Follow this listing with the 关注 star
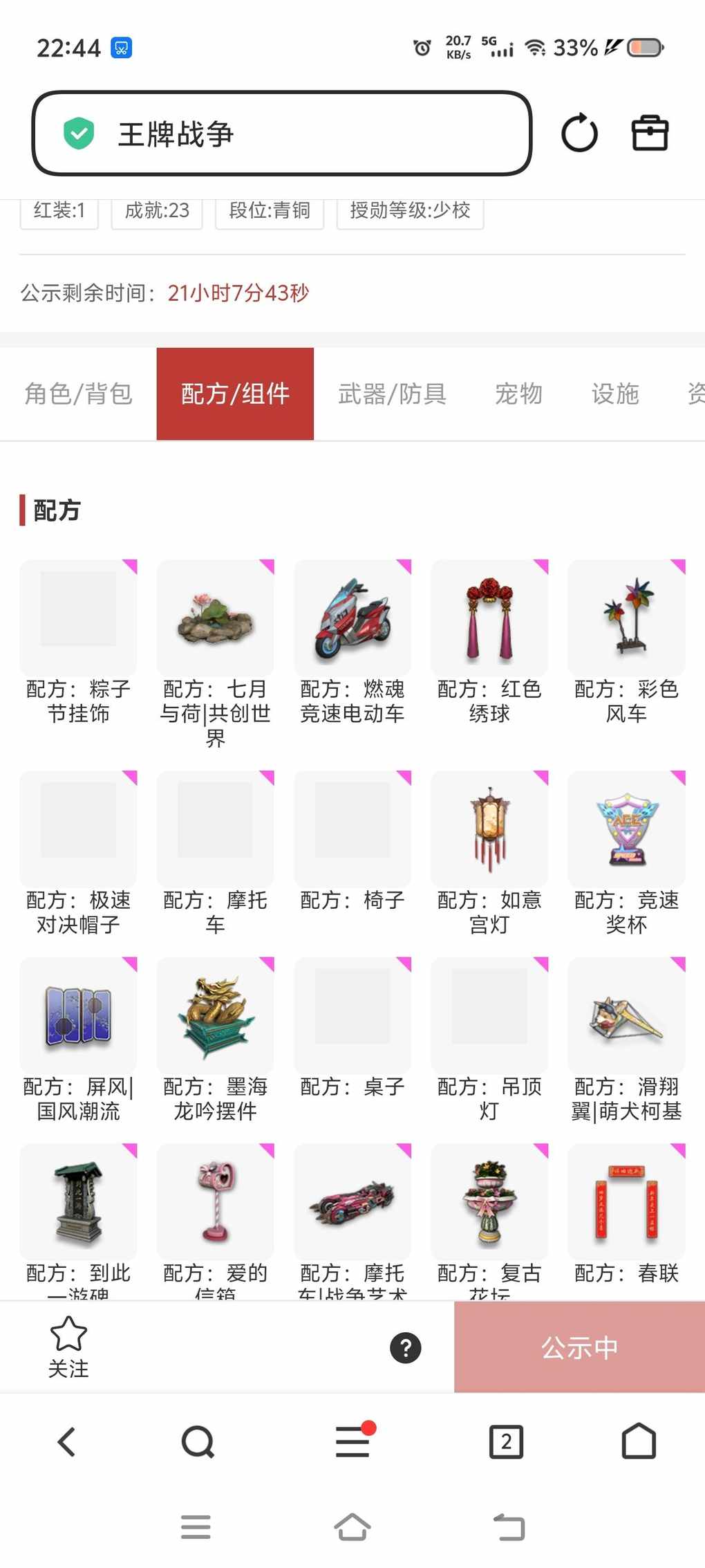 tap(68, 1346)
